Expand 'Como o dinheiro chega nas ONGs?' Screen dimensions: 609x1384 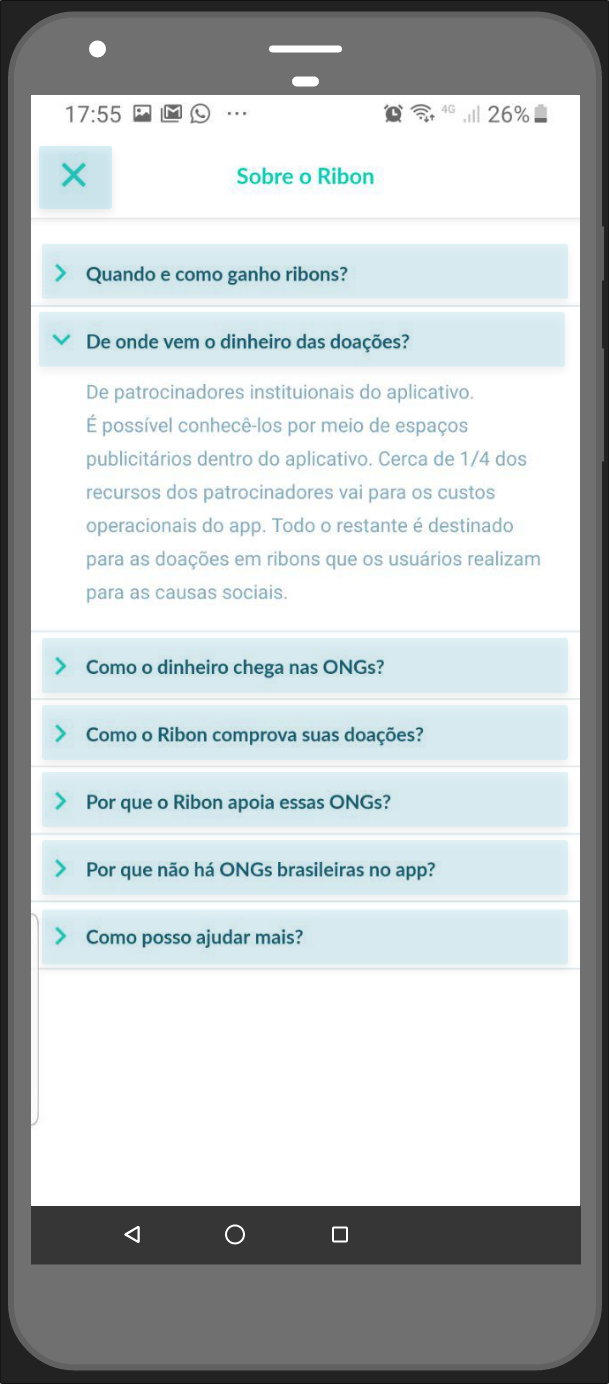[x=305, y=666]
